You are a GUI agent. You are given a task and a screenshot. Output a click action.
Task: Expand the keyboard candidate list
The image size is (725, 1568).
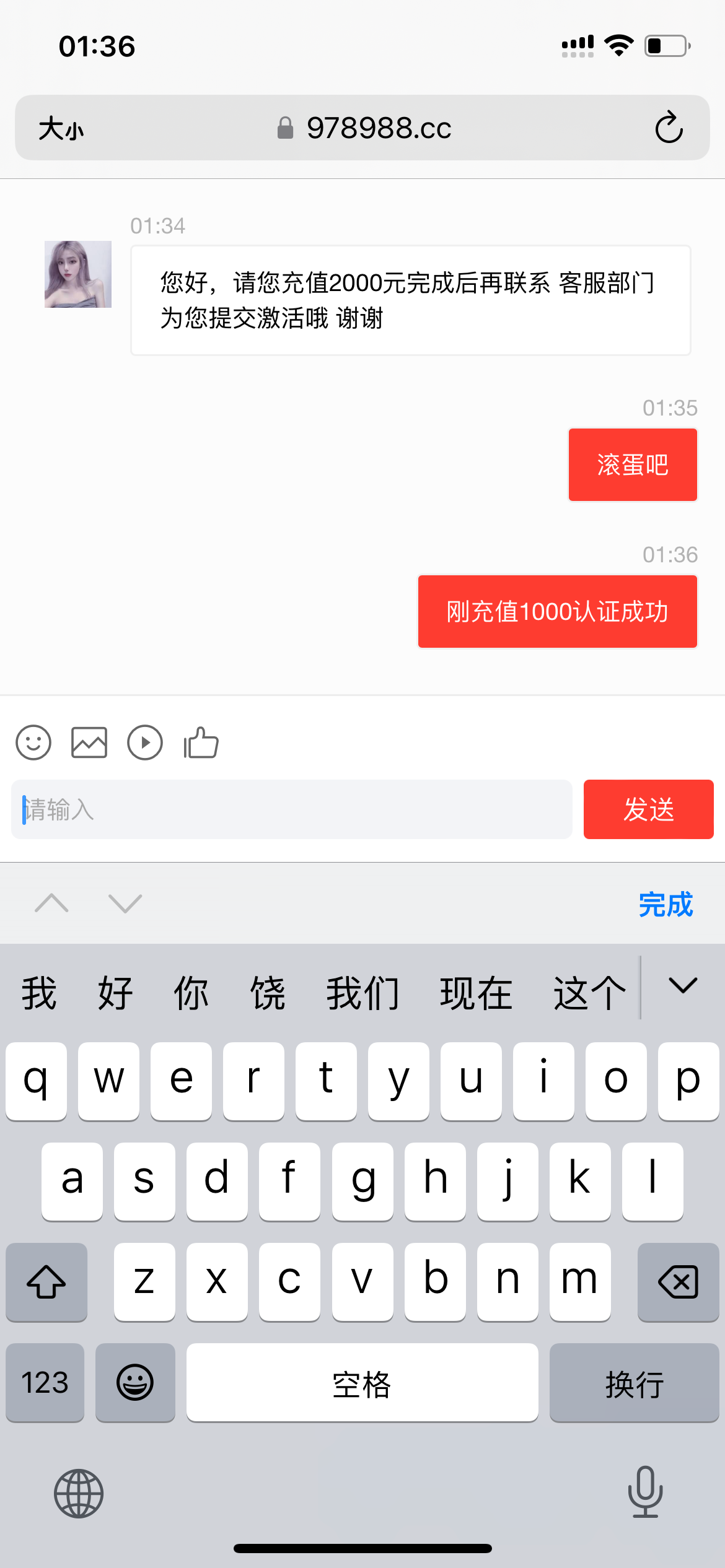coord(683,986)
